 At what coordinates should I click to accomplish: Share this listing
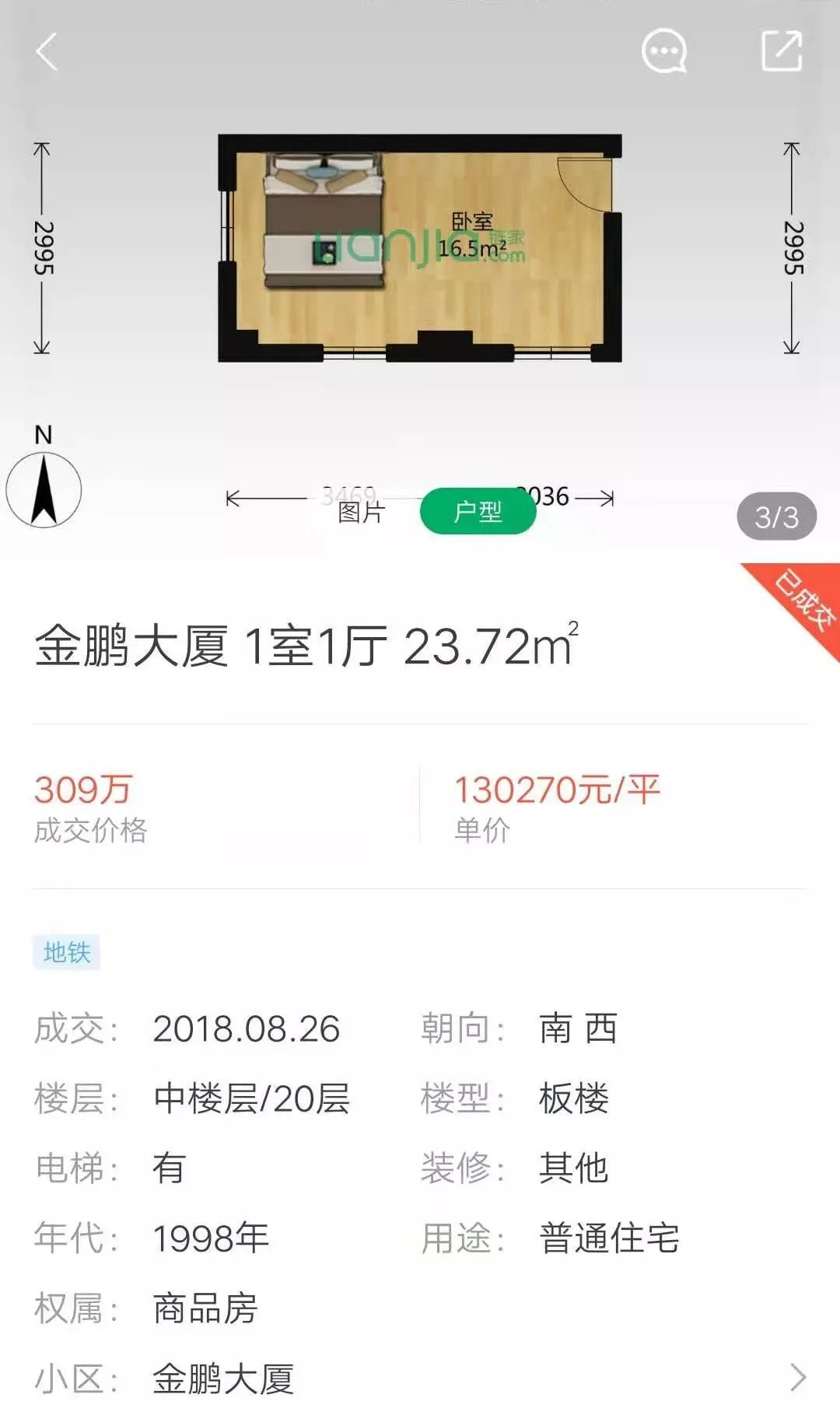coord(781,51)
